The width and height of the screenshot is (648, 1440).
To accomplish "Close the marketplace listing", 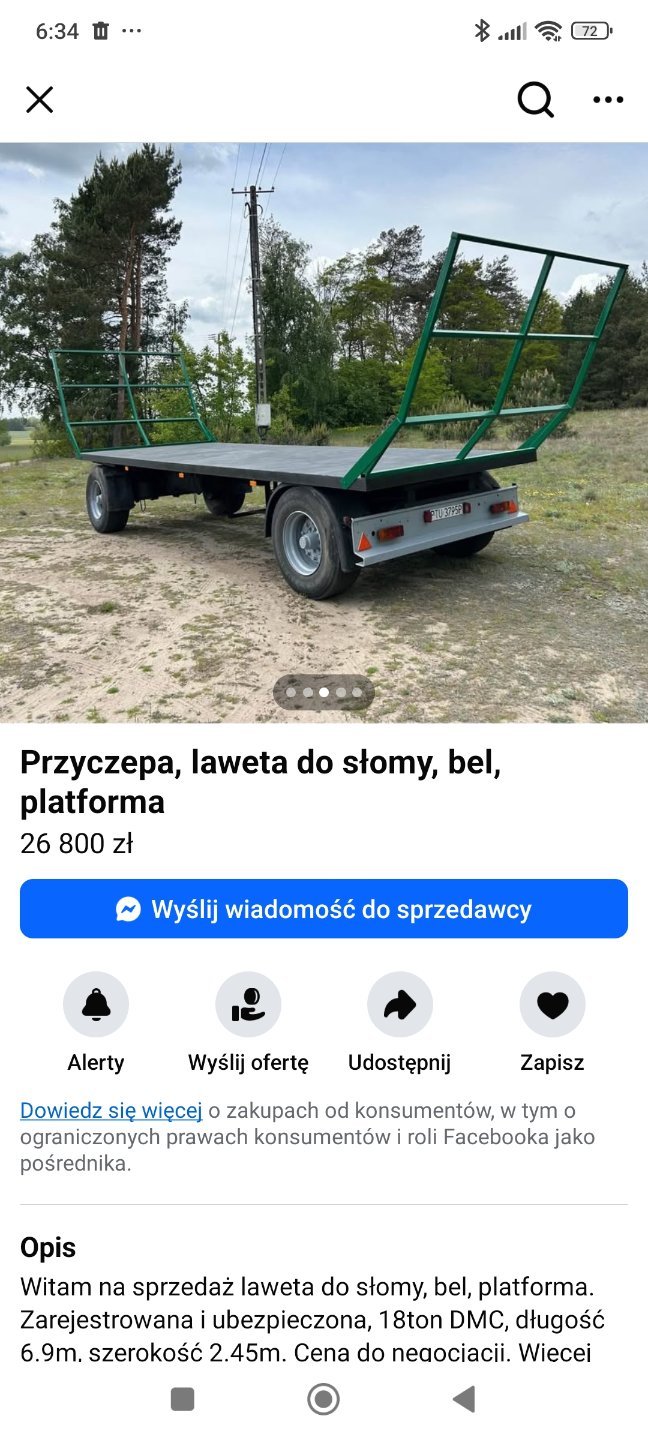I will tap(39, 99).
